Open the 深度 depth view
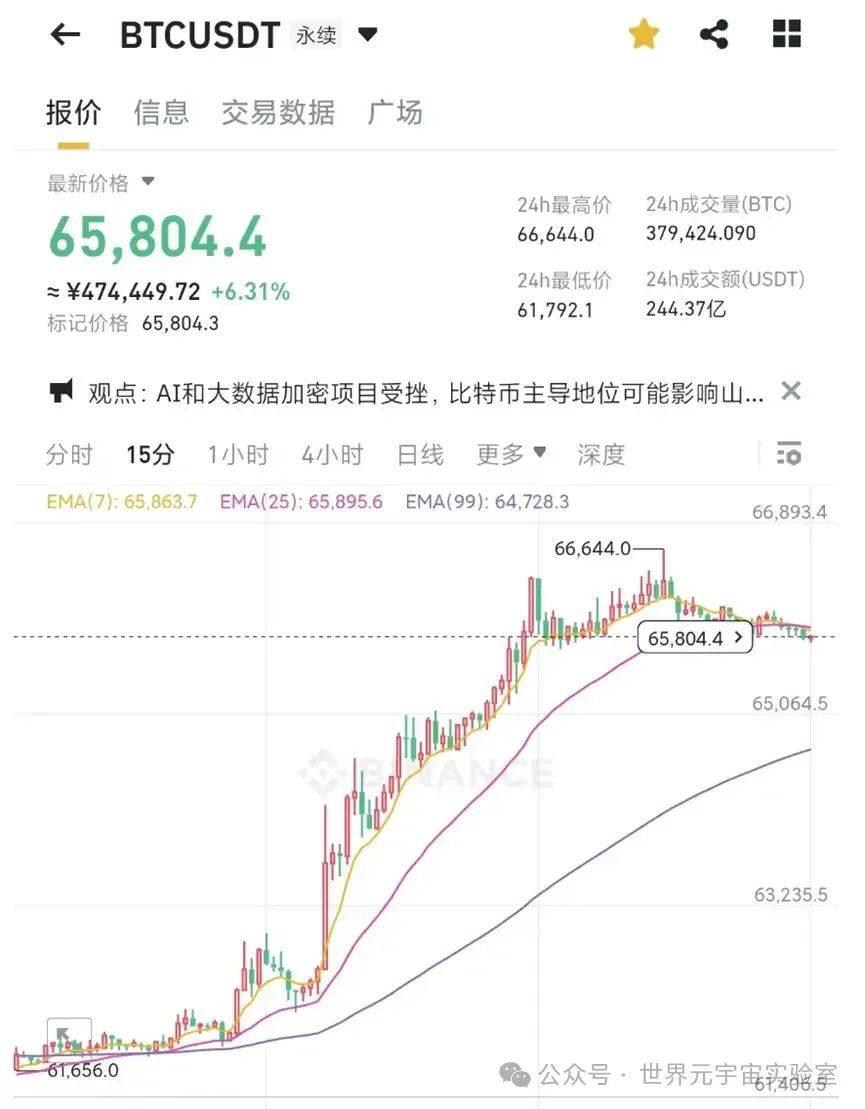This screenshot has height=1109, width=865. click(x=601, y=454)
